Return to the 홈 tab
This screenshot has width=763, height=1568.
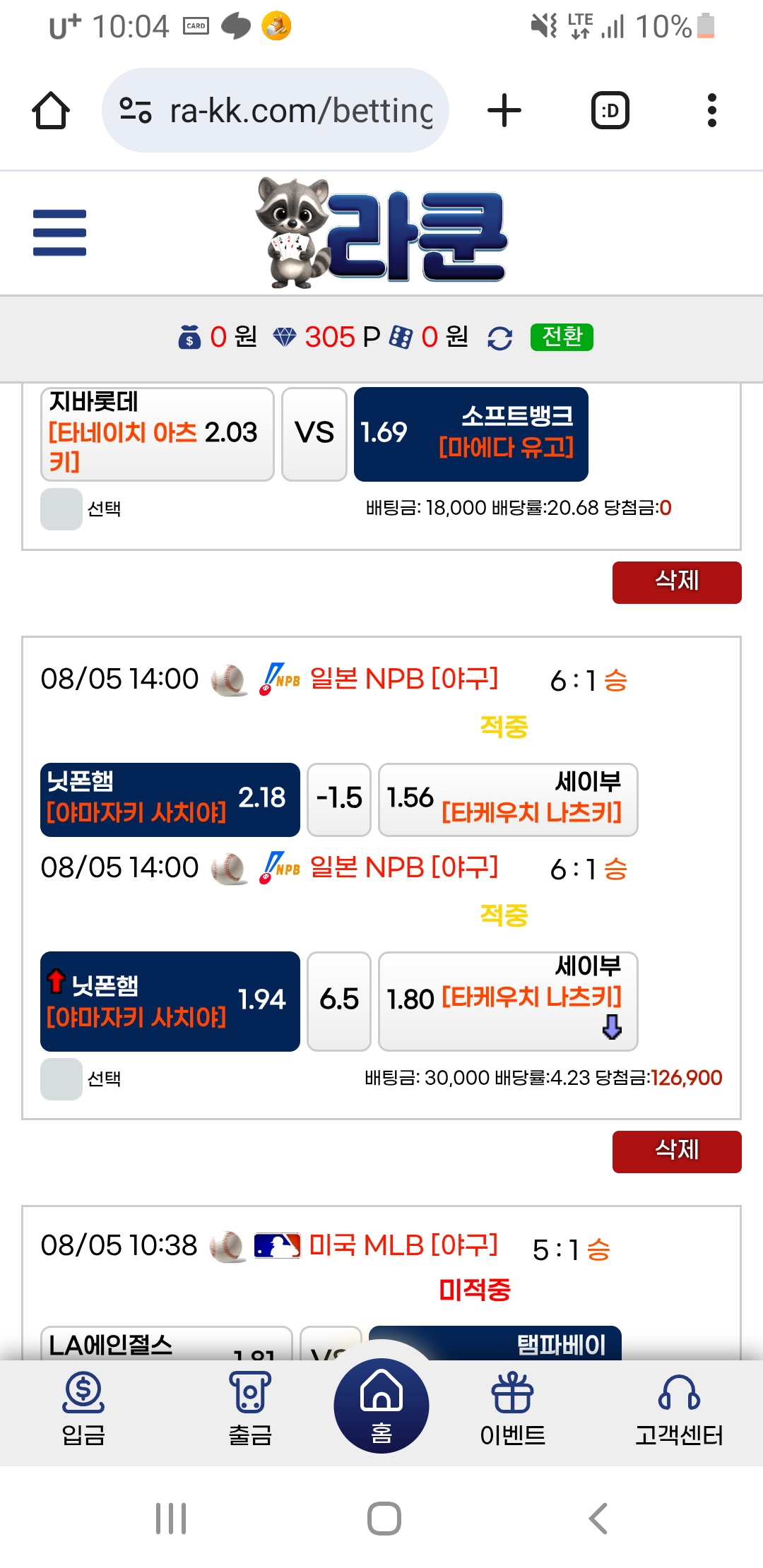(381, 1406)
